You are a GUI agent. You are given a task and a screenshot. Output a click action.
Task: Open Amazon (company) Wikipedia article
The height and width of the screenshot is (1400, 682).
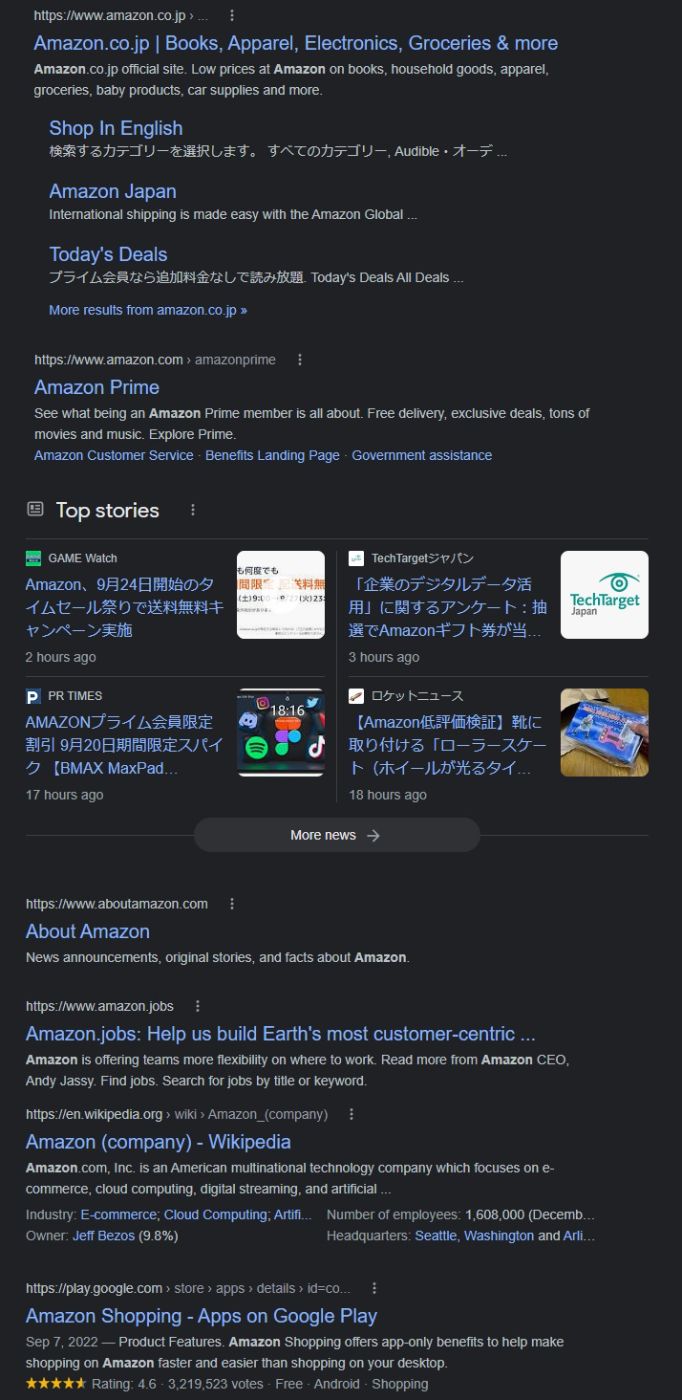158,1142
